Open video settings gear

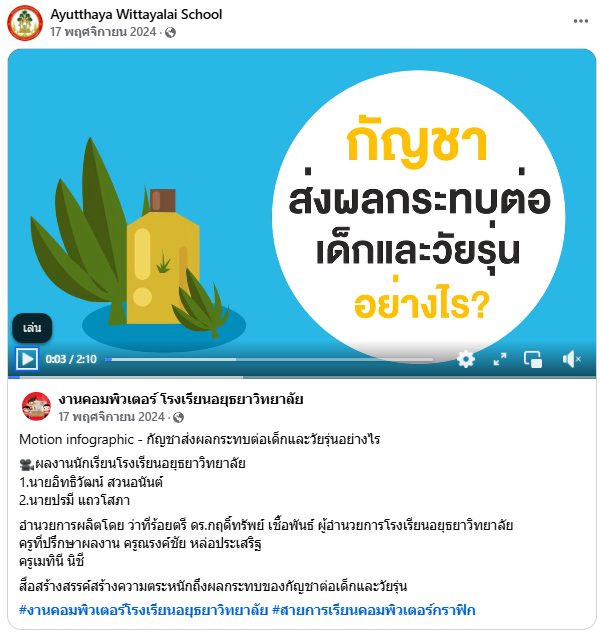click(x=466, y=359)
